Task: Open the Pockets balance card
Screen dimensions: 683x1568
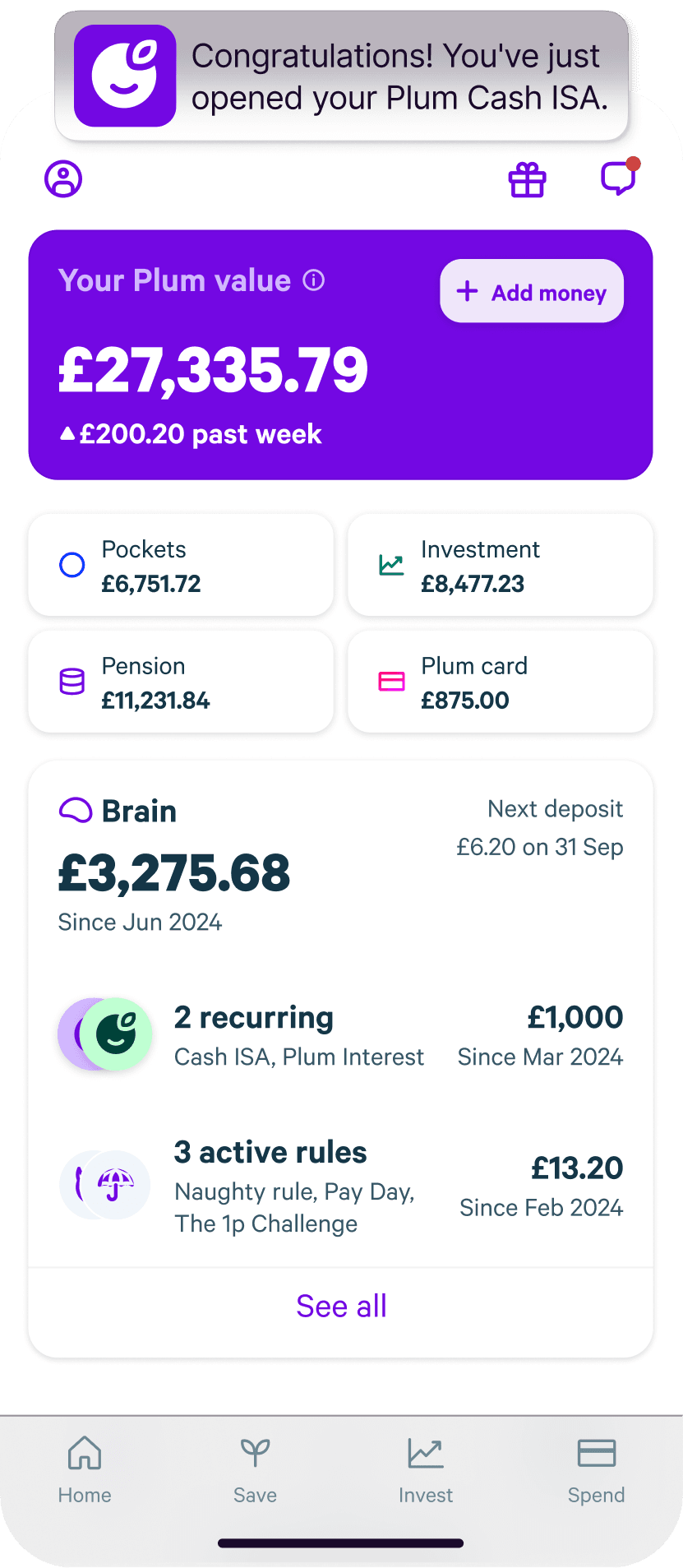Action: coord(181,565)
